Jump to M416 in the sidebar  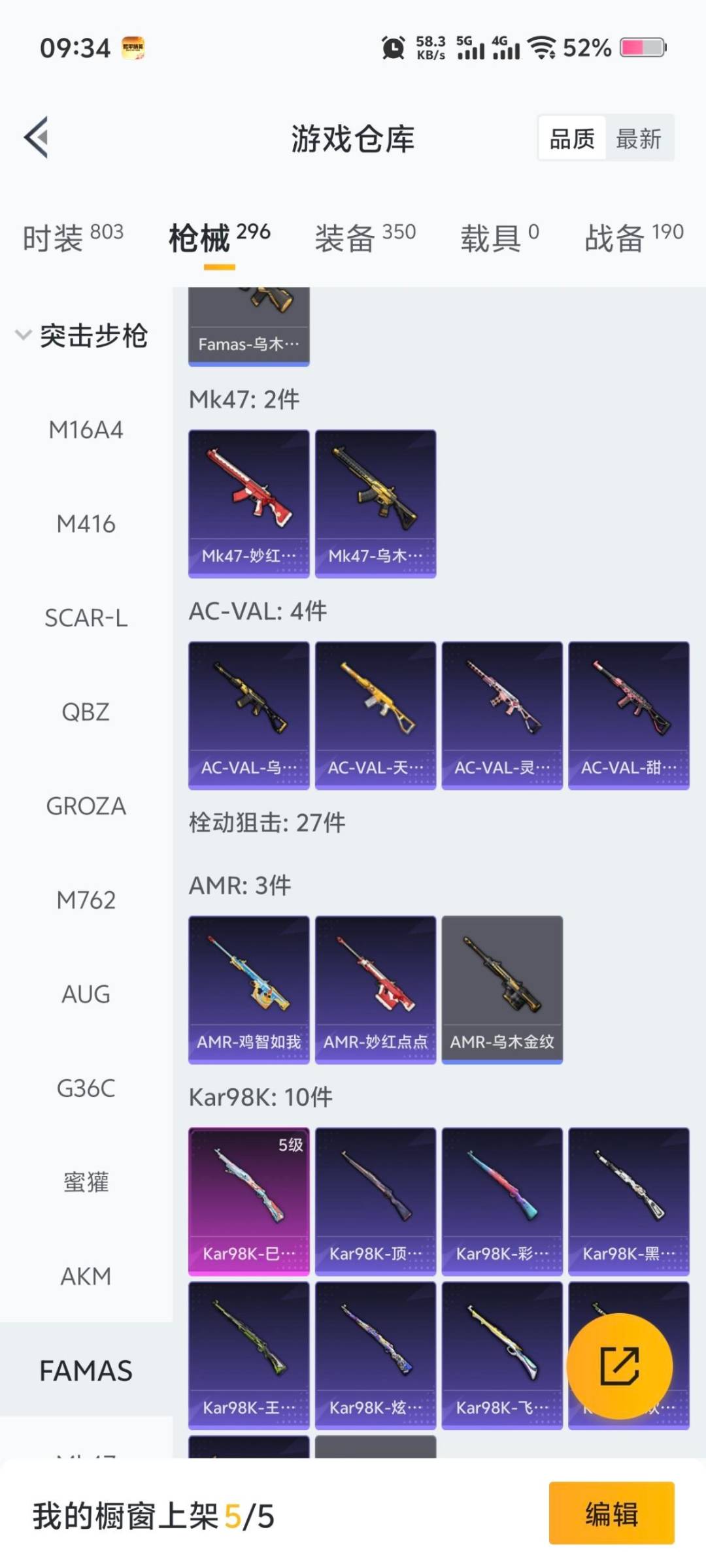pos(86,524)
